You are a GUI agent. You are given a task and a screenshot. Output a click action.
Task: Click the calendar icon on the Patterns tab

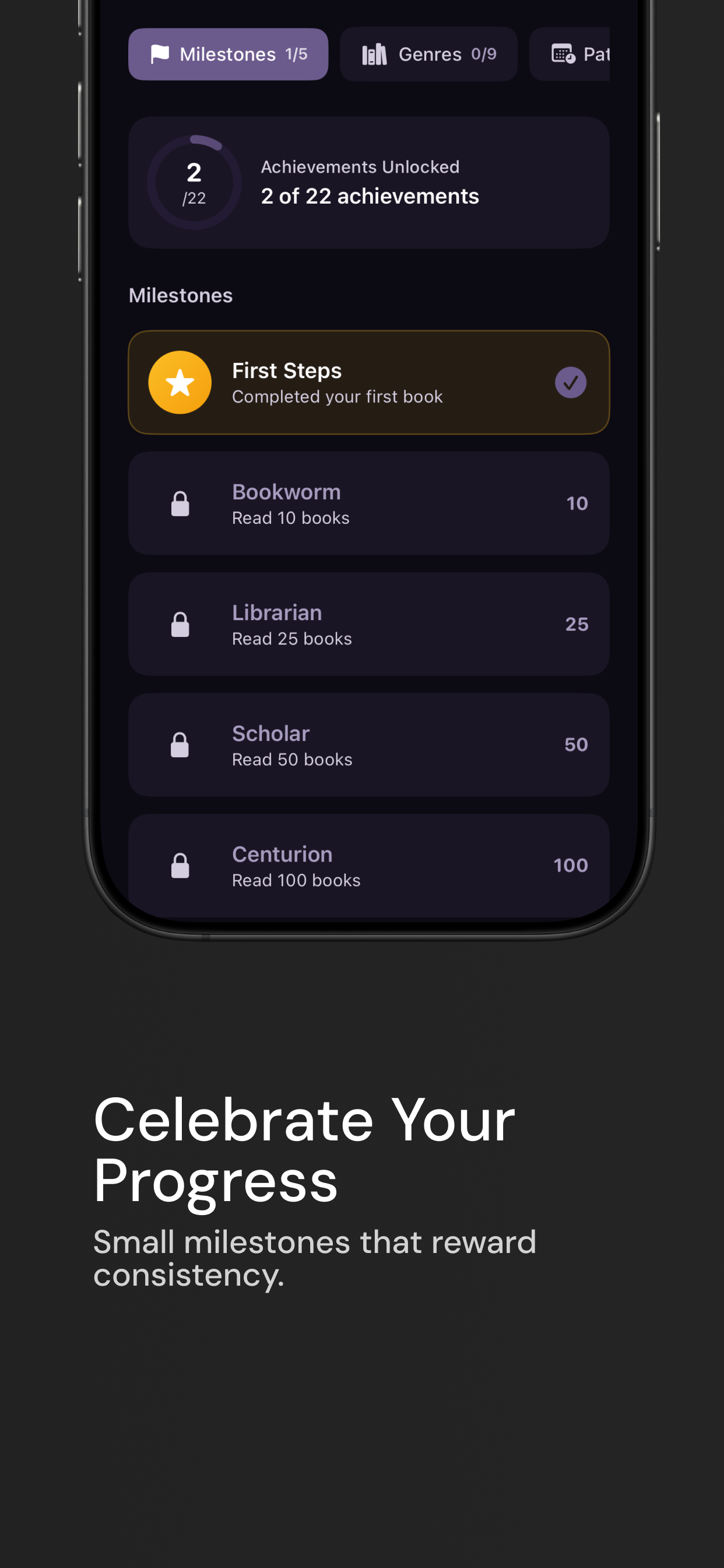click(563, 54)
